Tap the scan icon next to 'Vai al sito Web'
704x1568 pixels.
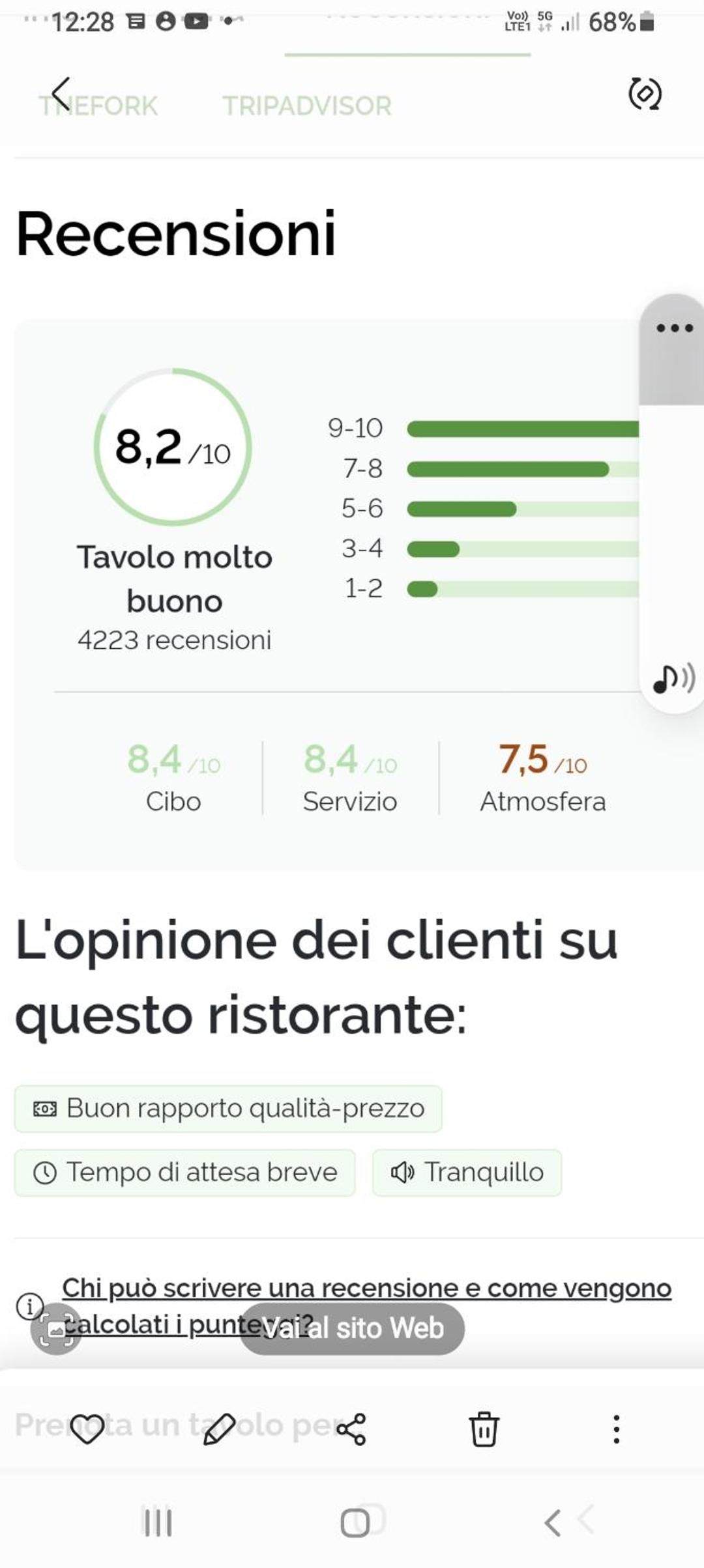(56, 1328)
